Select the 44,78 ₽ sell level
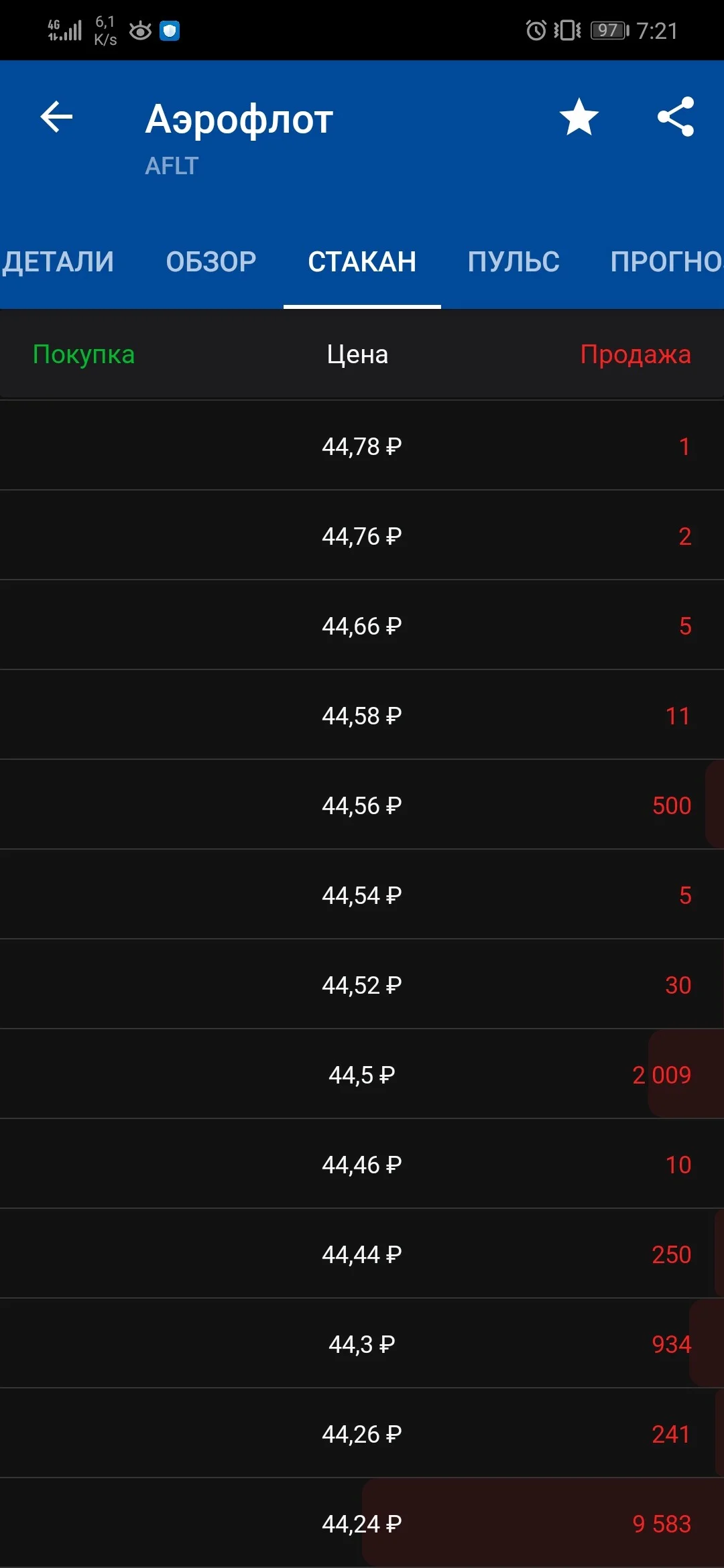The height and width of the screenshot is (1568, 724). (x=362, y=446)
